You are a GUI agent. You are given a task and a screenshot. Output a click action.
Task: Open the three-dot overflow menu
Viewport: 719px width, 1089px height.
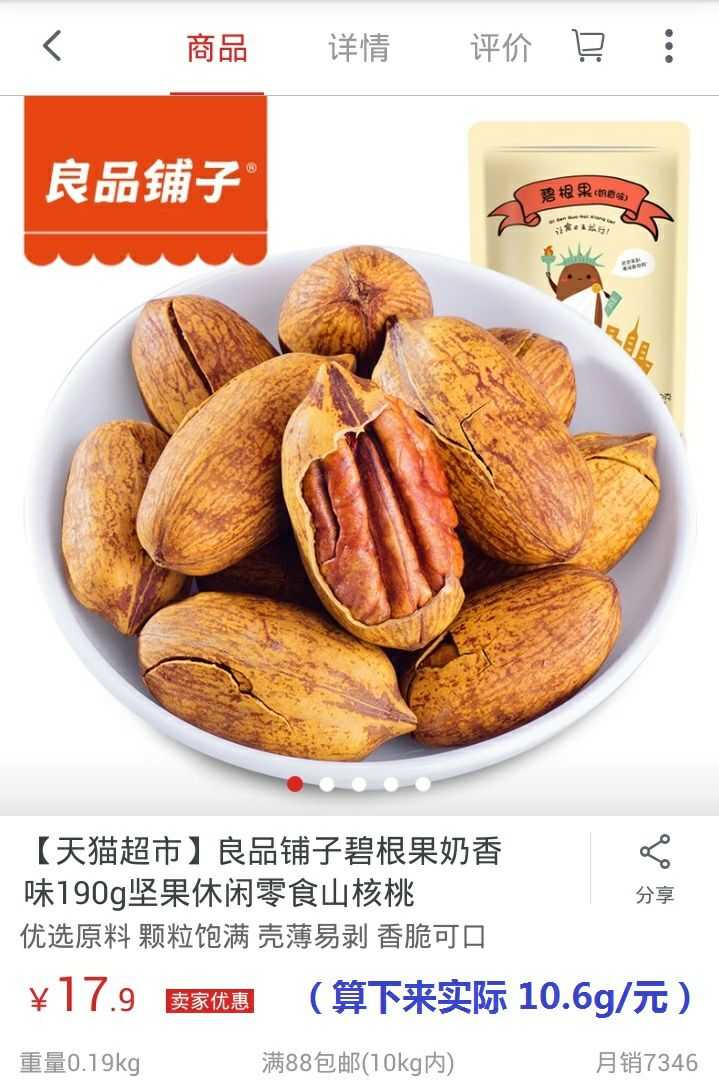tap(668, 46)
